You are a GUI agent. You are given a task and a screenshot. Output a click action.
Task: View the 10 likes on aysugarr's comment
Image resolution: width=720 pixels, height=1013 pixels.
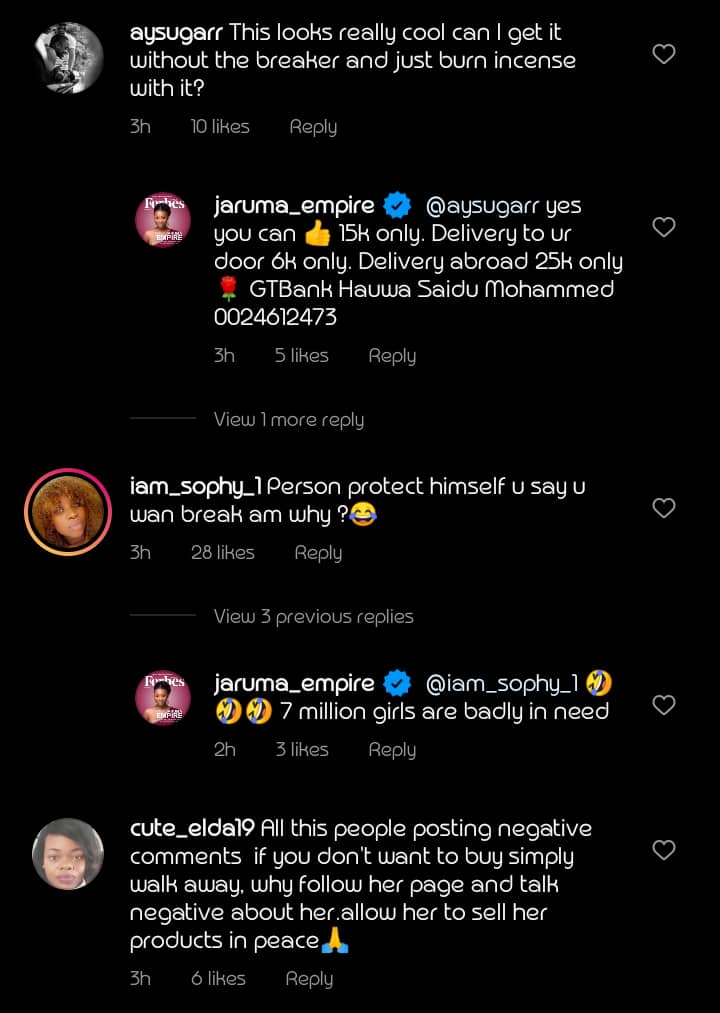(x=220, y=127)
